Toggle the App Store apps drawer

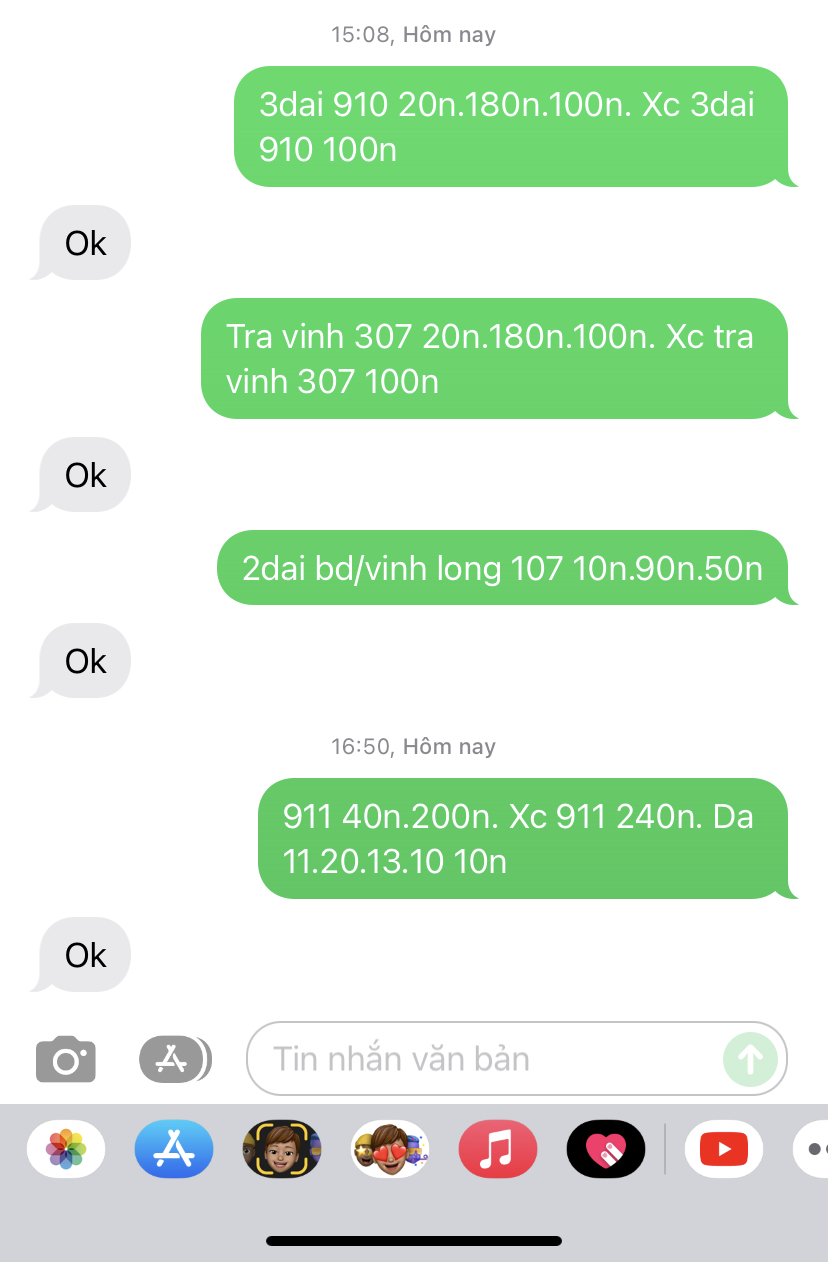(174, 1059)
